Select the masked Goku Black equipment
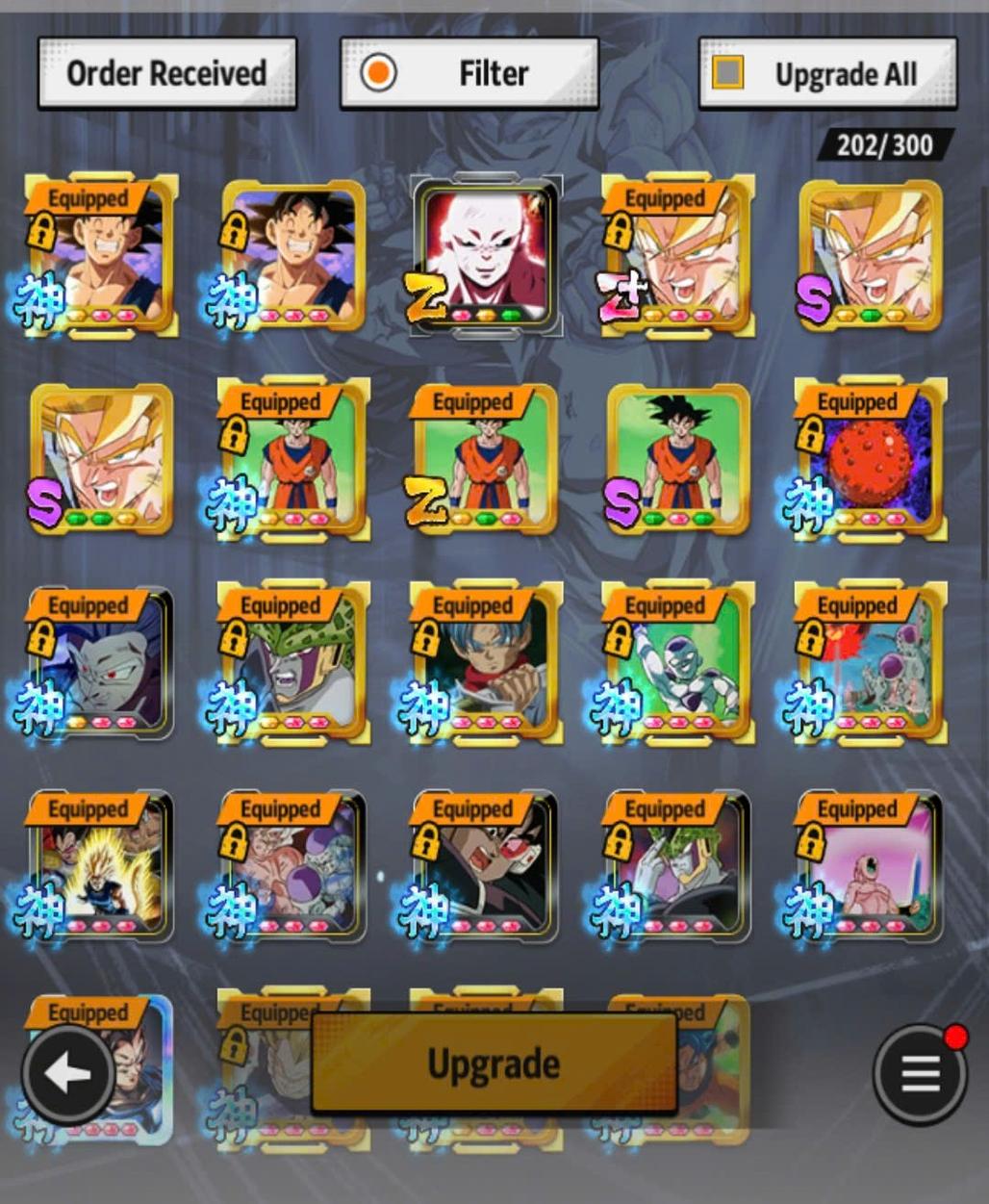This screenshot has width=989, height=1204. pyautogui.click(x=486, y=866)
